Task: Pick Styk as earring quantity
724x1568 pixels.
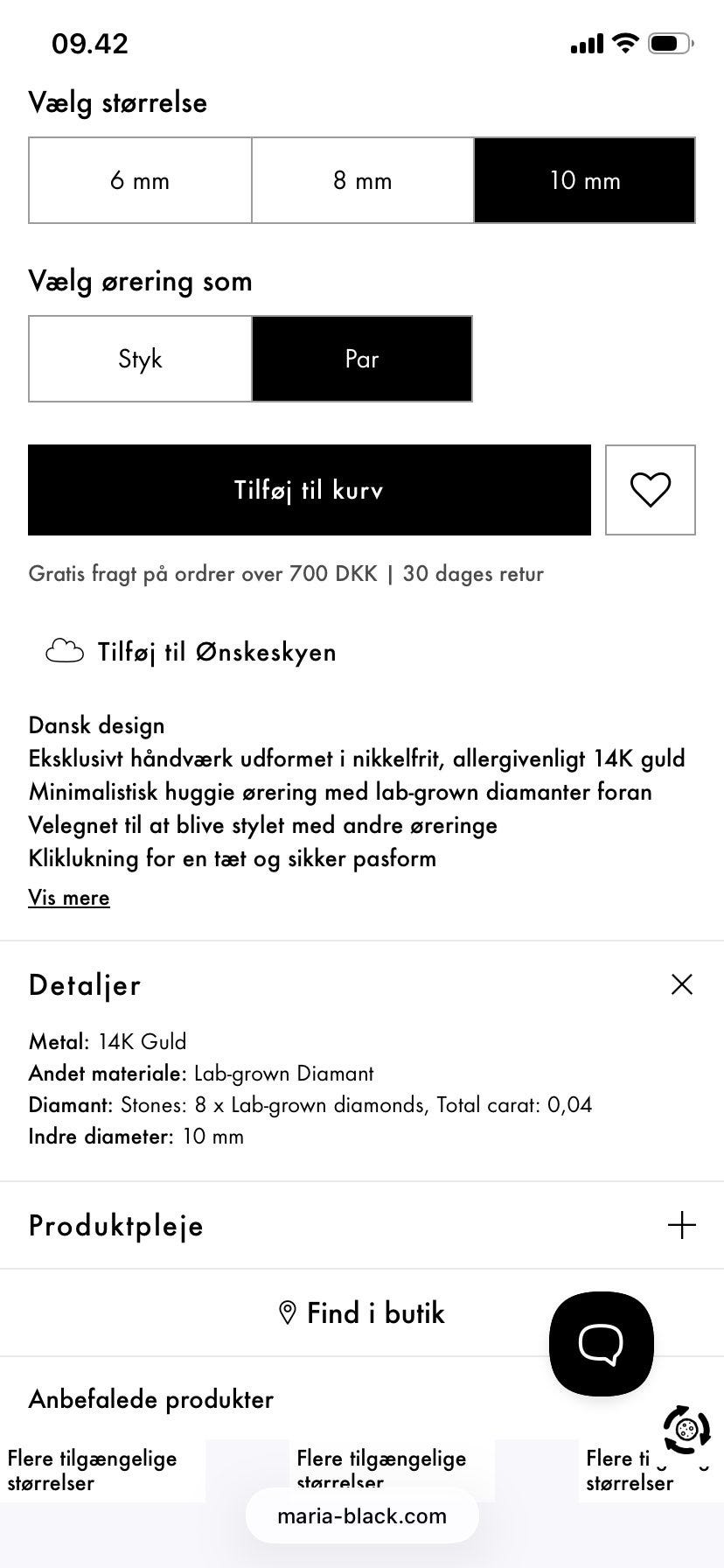Action: [x=140, y=359]
